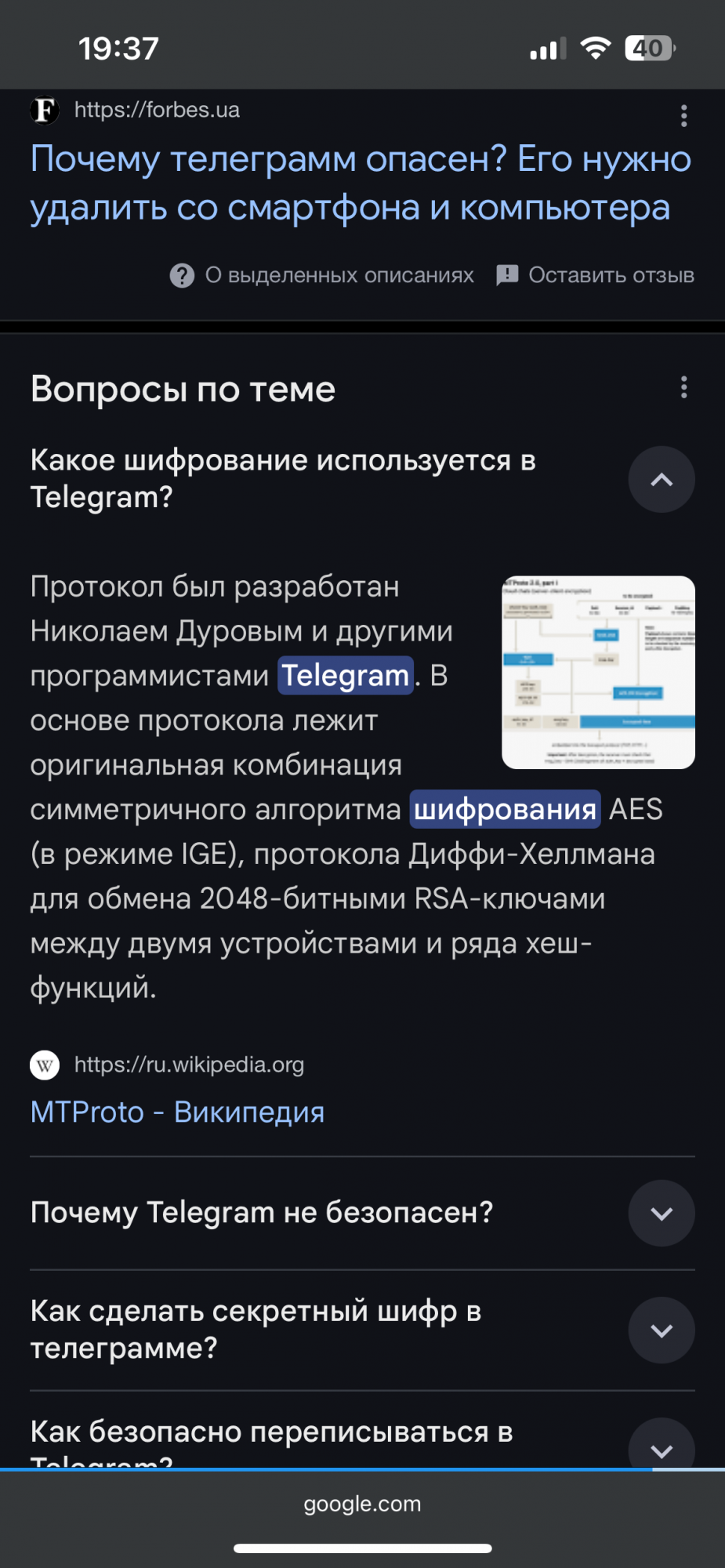
Task: Open the 'Вопросы по теме' overflow menu
Action: [x=683, y=387]
